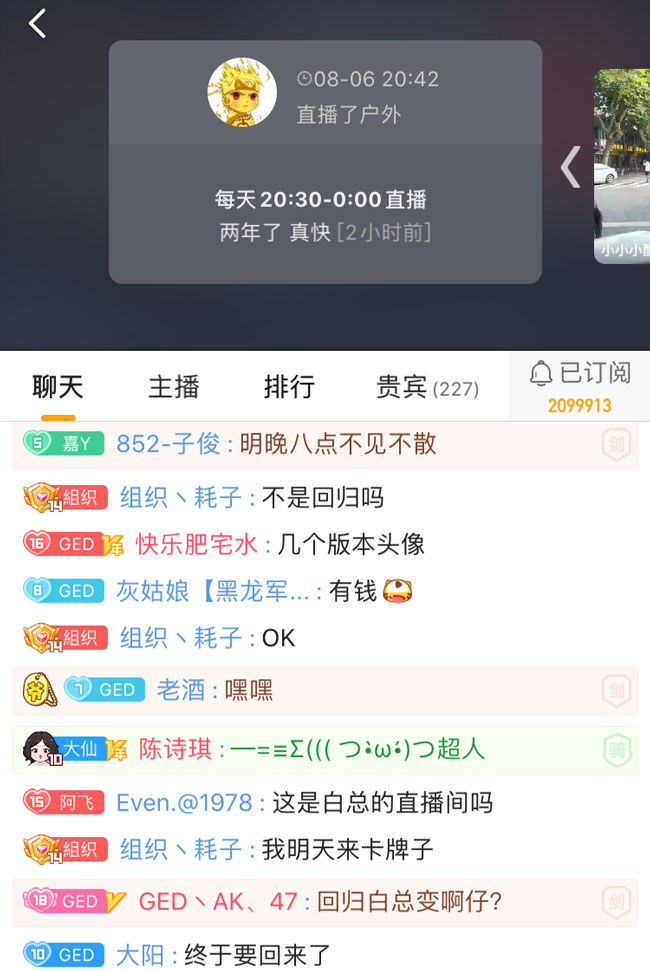
Task: Open the 贵宾 tab
Action: pyautogui.click(x=426, y=387)
